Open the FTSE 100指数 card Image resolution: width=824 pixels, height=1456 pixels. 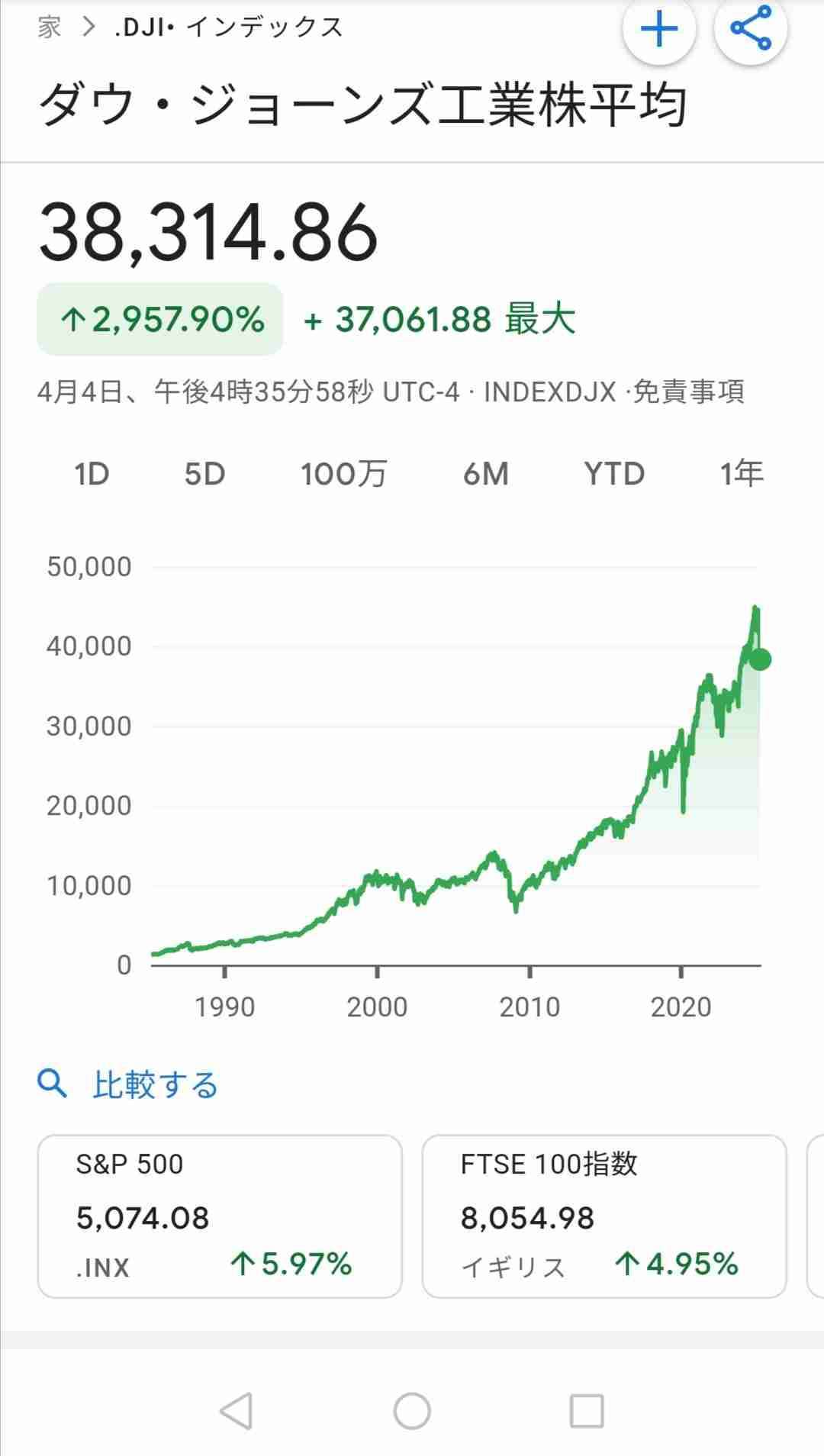pos(604,1216)
